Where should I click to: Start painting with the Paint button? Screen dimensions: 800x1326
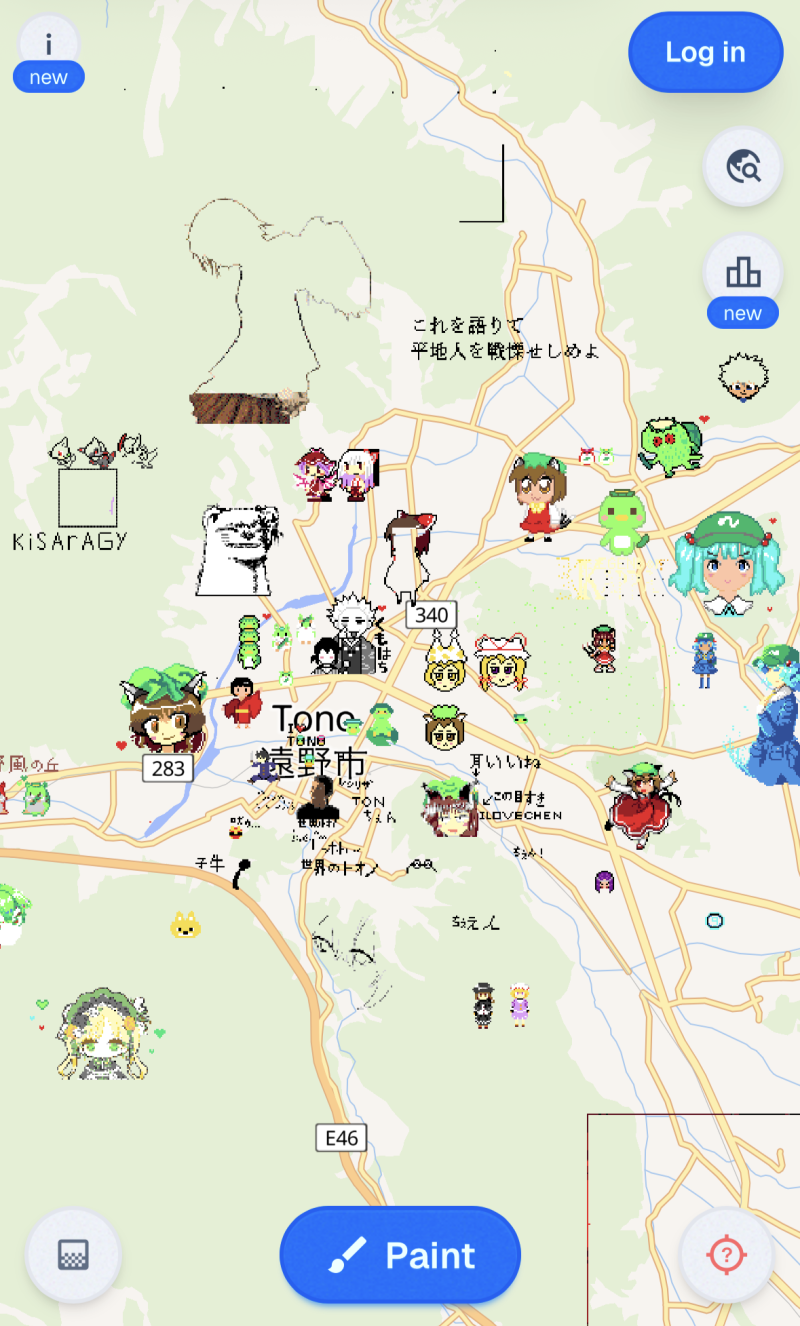(x=400, y=1255)
